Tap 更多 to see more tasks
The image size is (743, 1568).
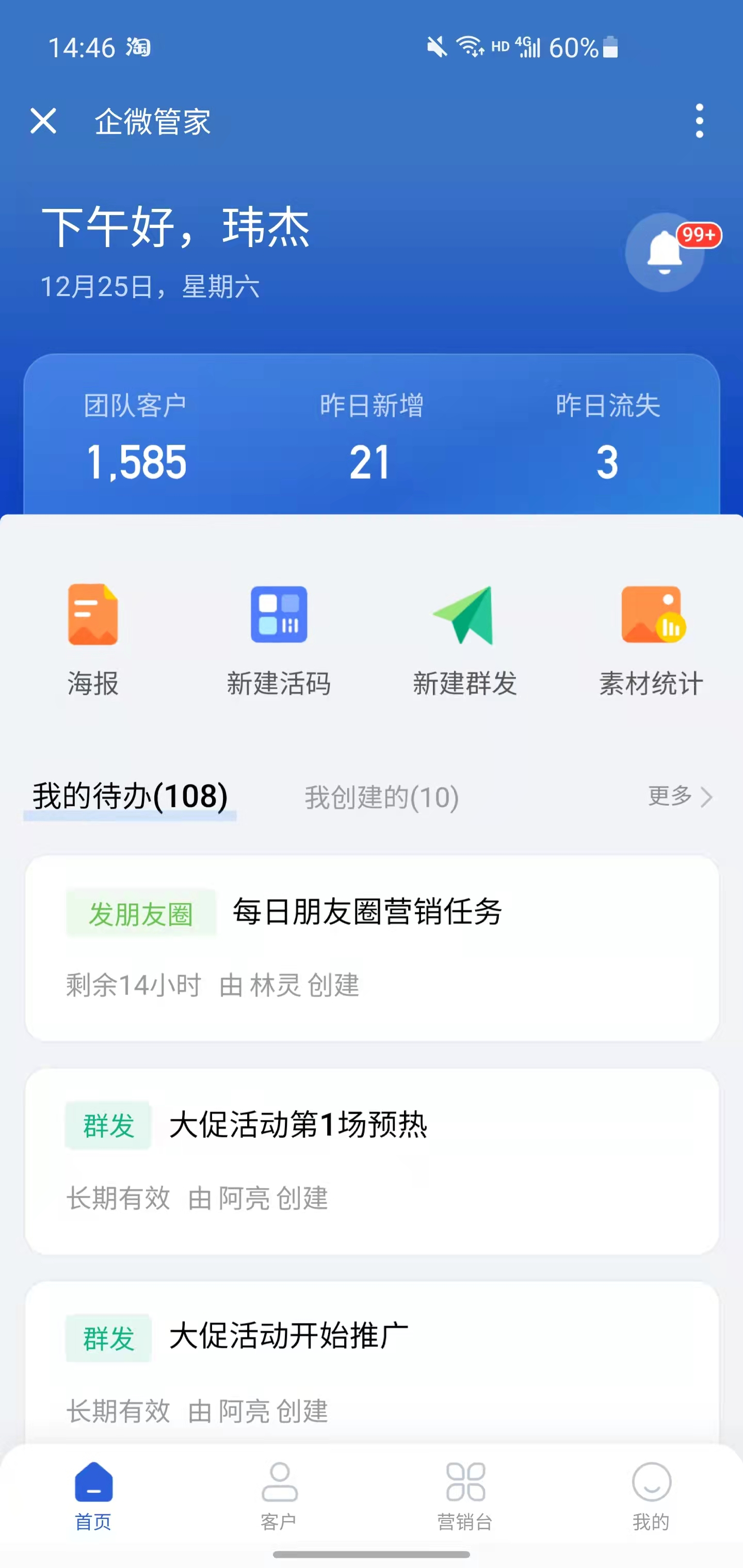pyautogui.click(x=680, y=796)
